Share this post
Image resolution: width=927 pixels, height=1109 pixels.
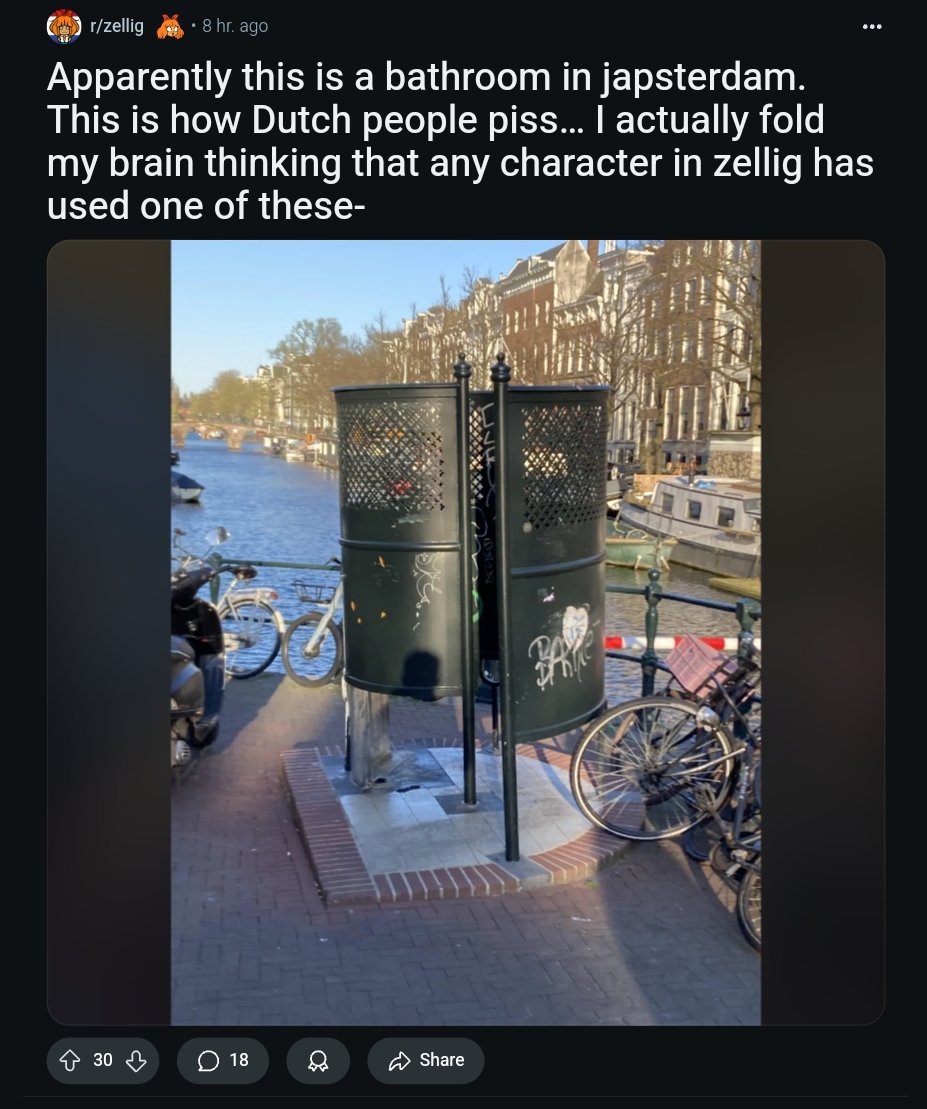[426, 1060]
